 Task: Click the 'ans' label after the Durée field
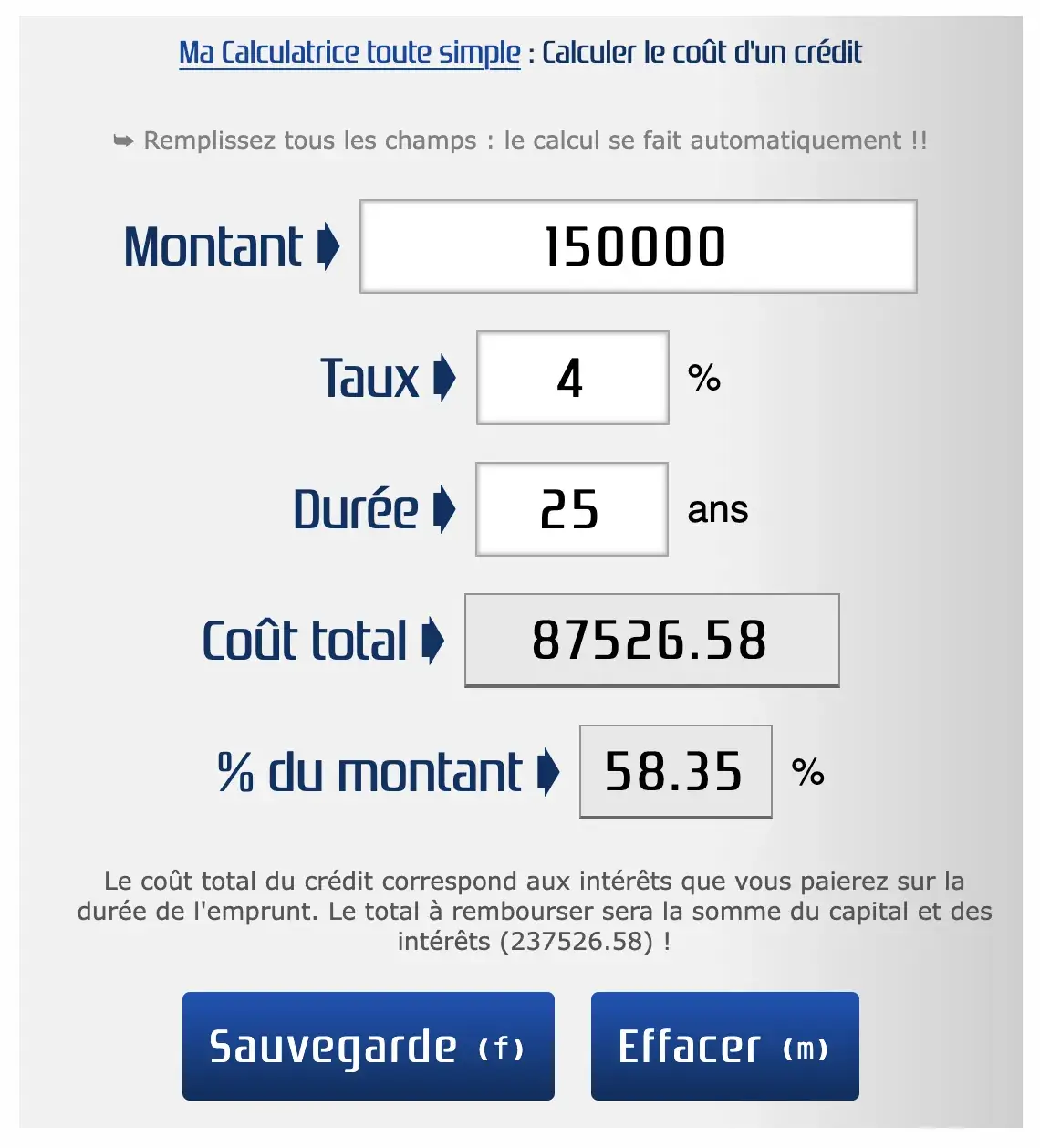(719, 509)
